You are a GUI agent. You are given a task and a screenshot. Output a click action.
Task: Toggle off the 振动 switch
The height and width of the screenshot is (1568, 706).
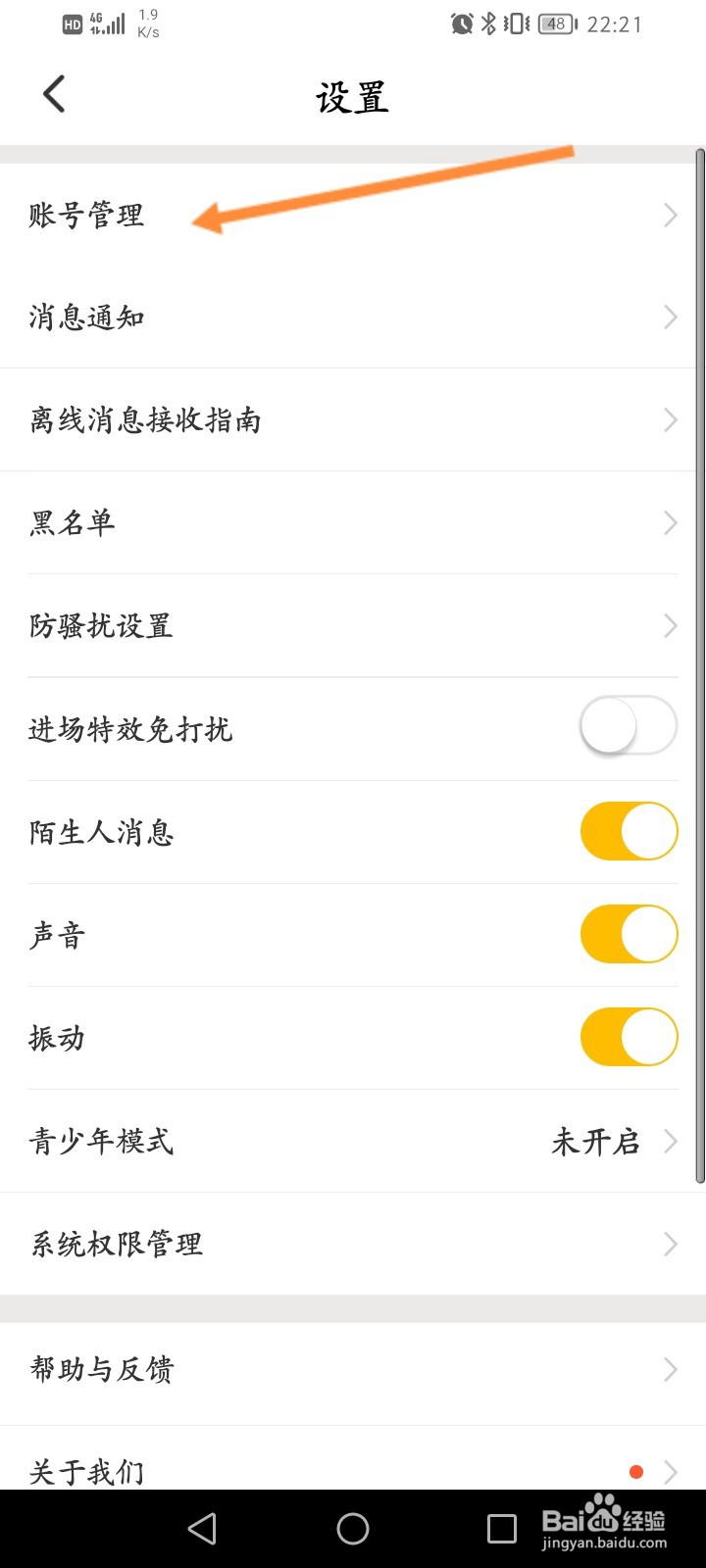pos(629,1038)
